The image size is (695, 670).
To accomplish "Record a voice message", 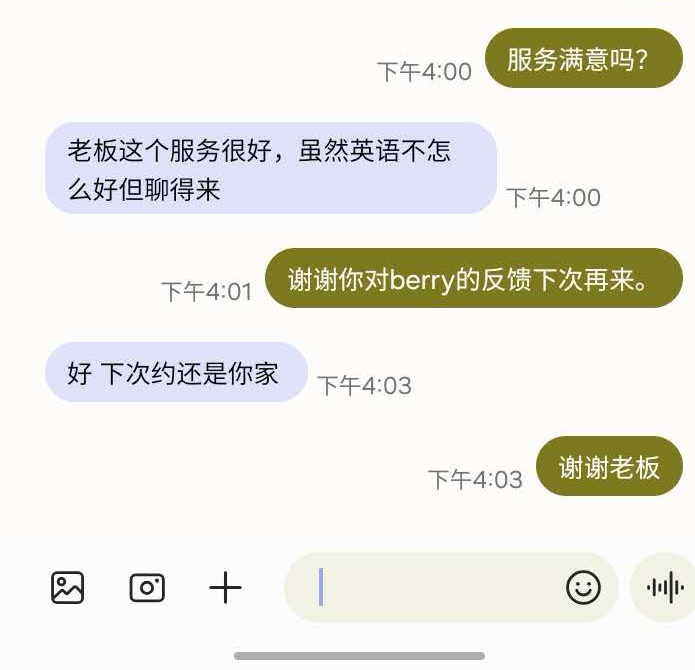I will 665,587.
